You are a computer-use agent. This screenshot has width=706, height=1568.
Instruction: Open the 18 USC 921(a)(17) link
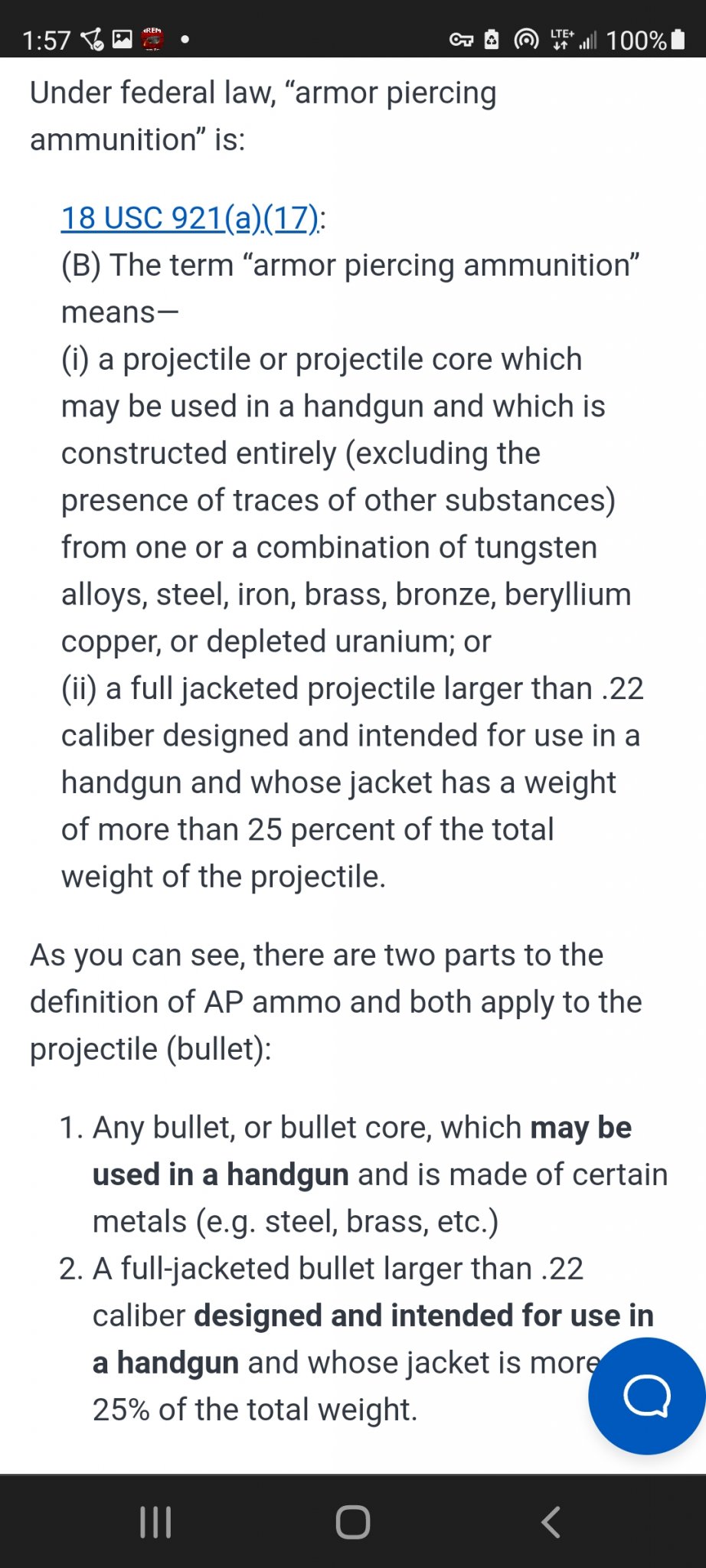tap(190, 218)
